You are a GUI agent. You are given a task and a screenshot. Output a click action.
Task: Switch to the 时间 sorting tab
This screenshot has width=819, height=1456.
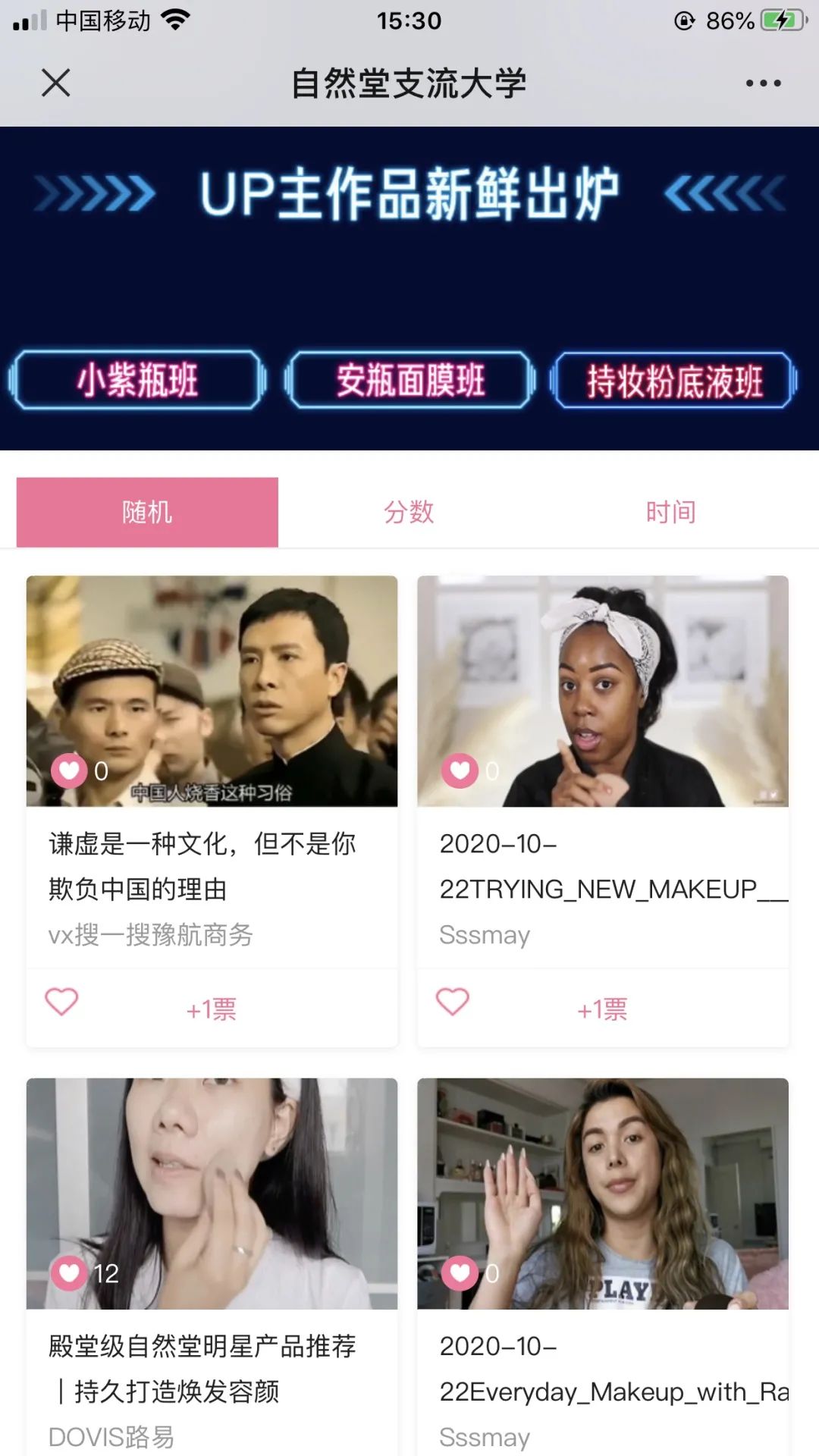pyautogui.click(x=672, y=512)
